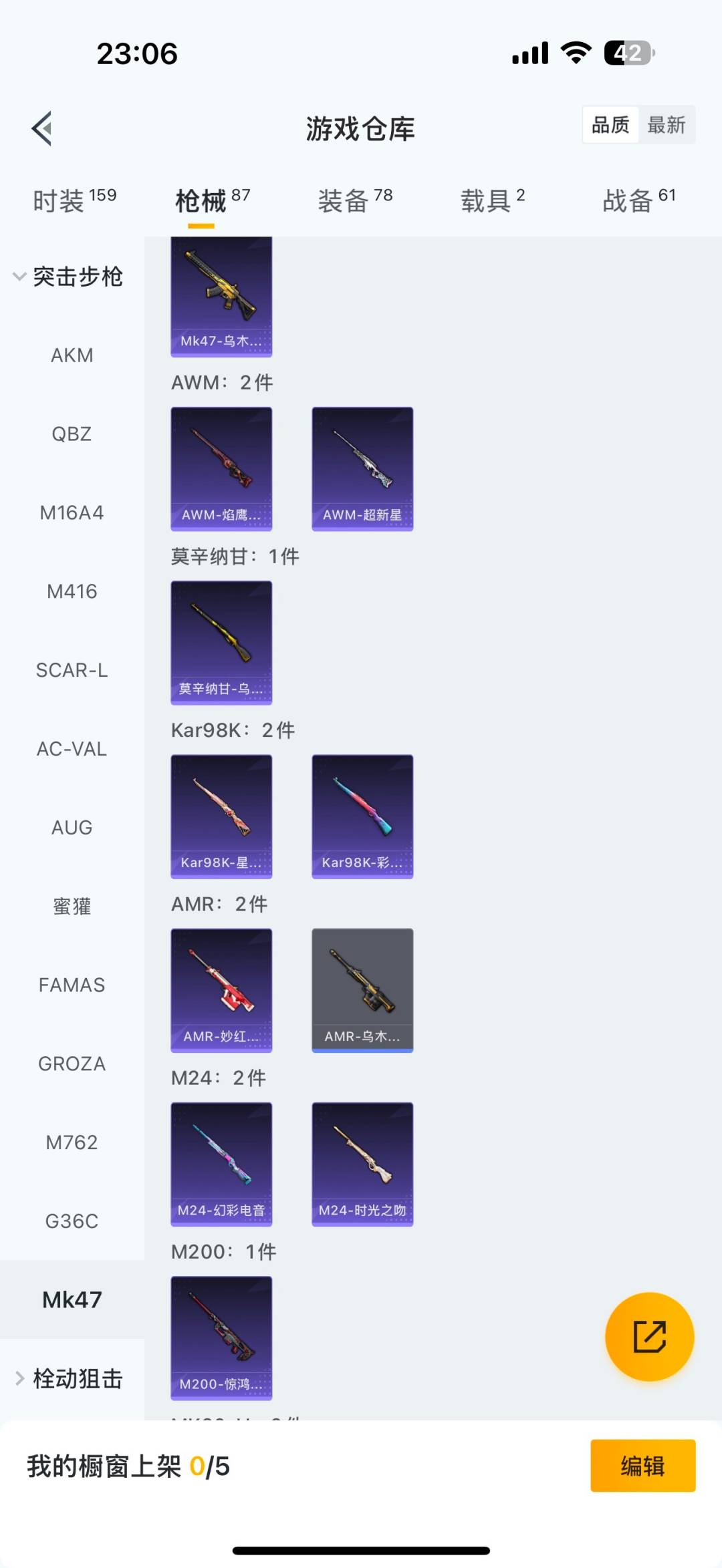Toggle sorting to 品质 (quality)
This screenshot has width=722, height=1568.
[609, 125]
